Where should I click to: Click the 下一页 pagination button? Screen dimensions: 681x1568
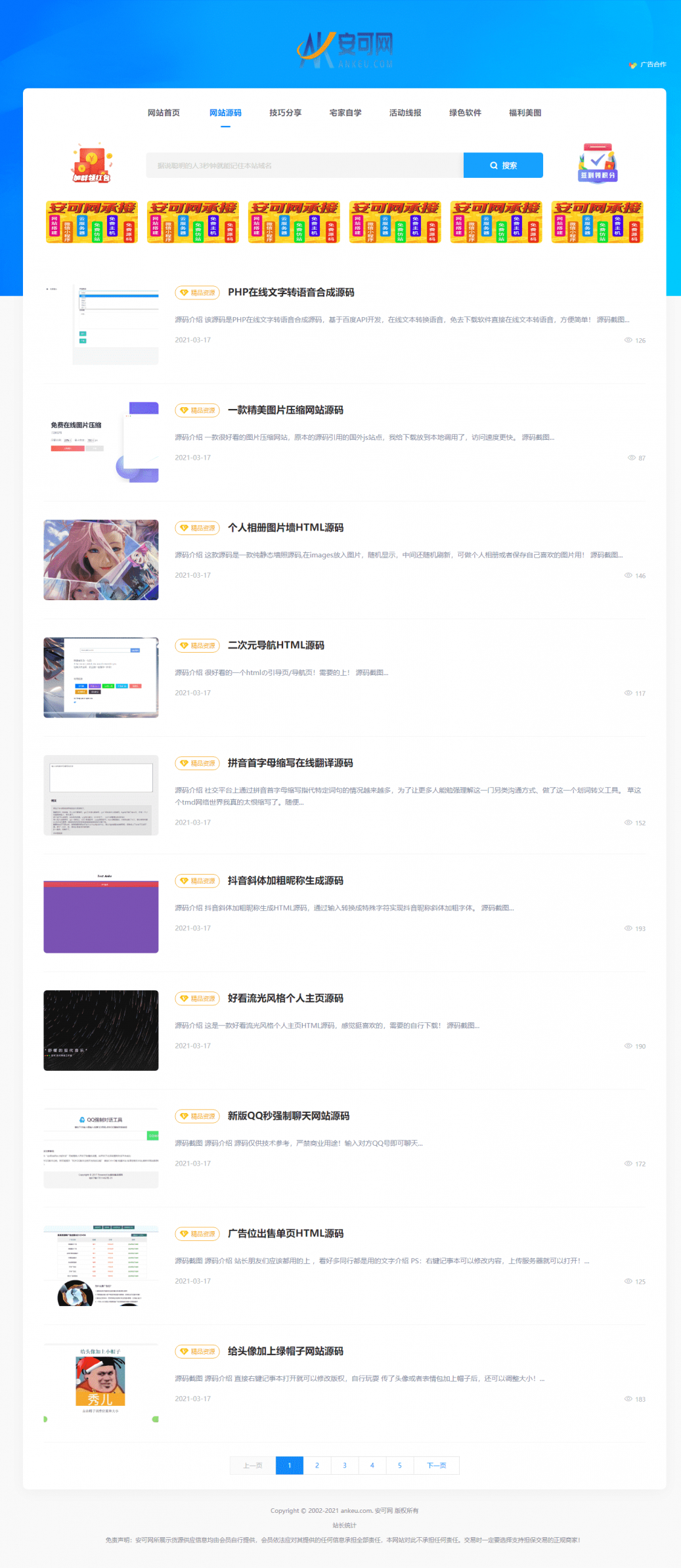tap(436, 1465)
